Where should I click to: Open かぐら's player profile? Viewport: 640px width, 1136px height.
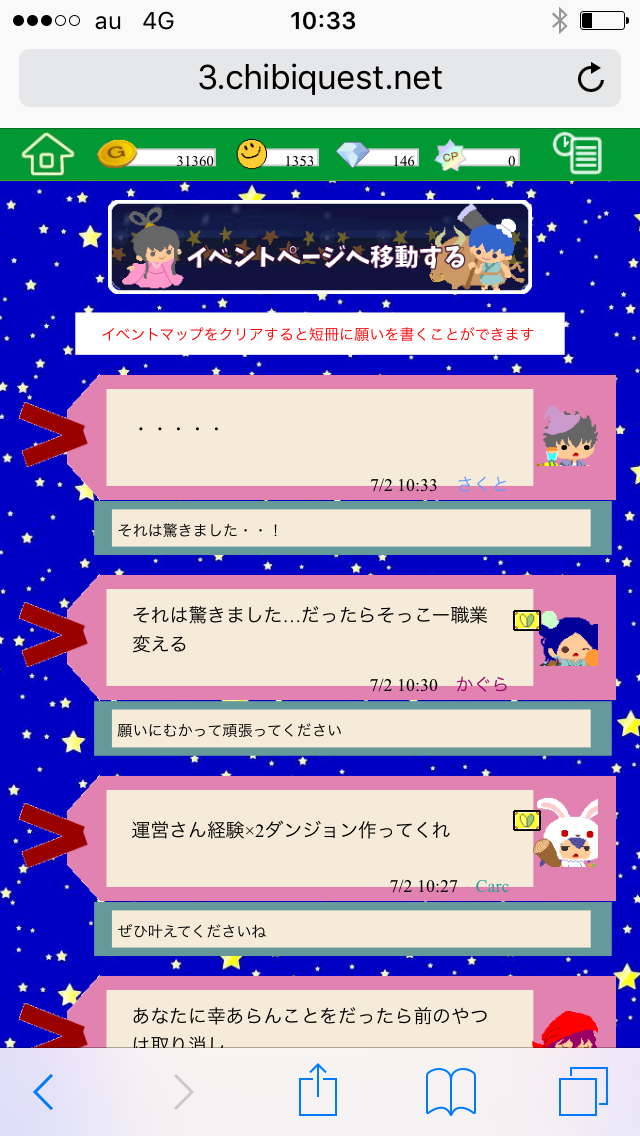482,685
